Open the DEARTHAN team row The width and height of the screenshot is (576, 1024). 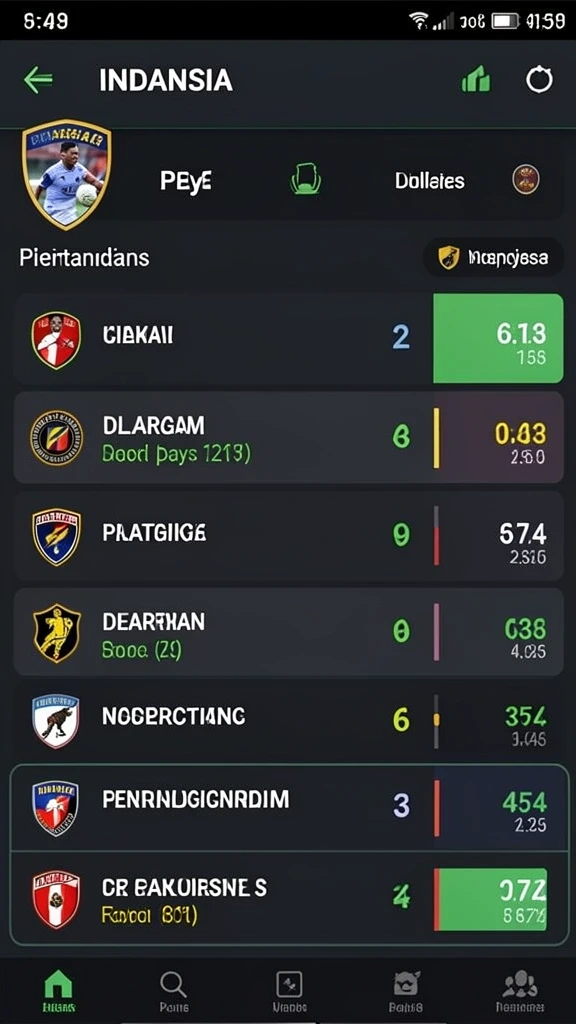point(288,632)
